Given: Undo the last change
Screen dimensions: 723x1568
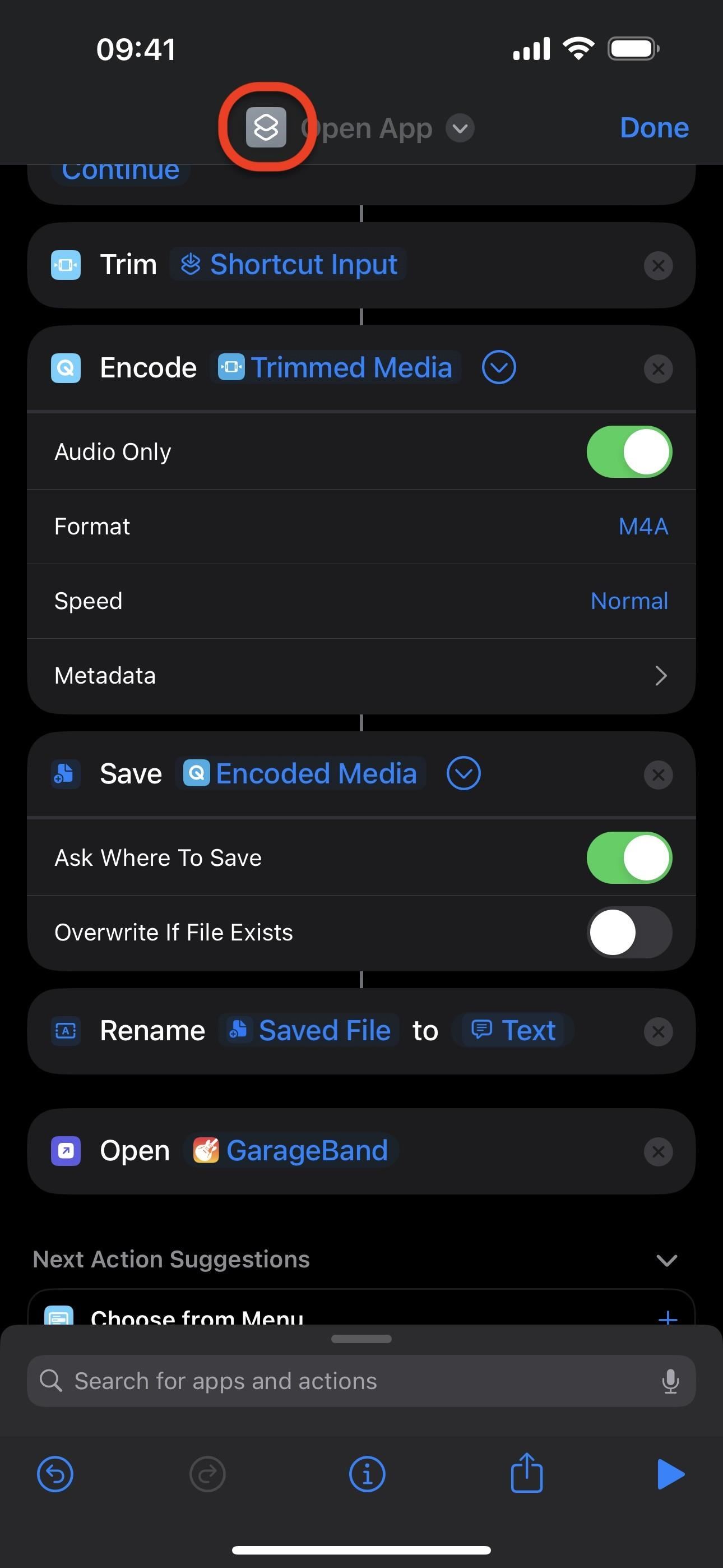Looking at the screenshot, I should [55, 1475].
